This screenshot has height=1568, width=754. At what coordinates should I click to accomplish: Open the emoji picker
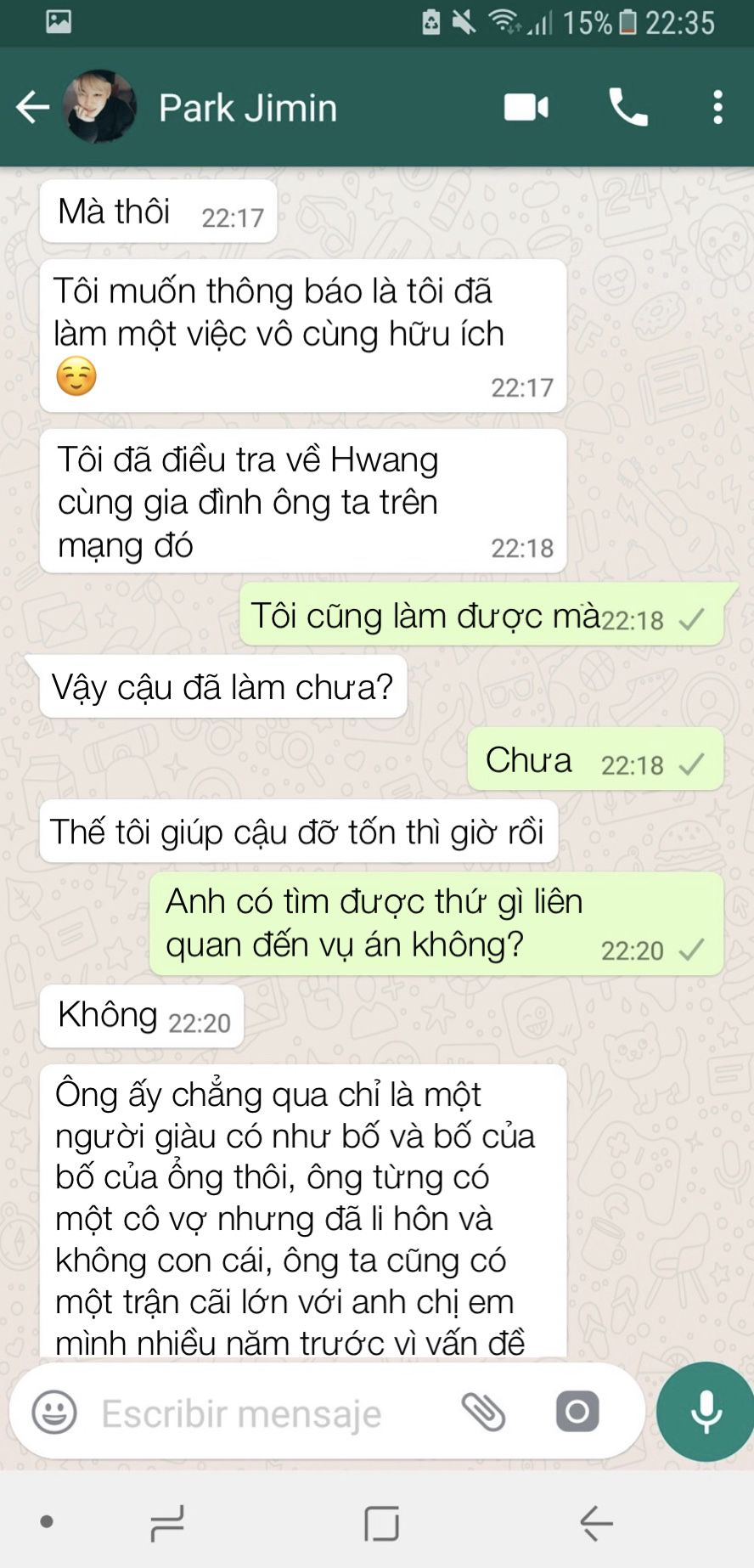click(54, 1413)
